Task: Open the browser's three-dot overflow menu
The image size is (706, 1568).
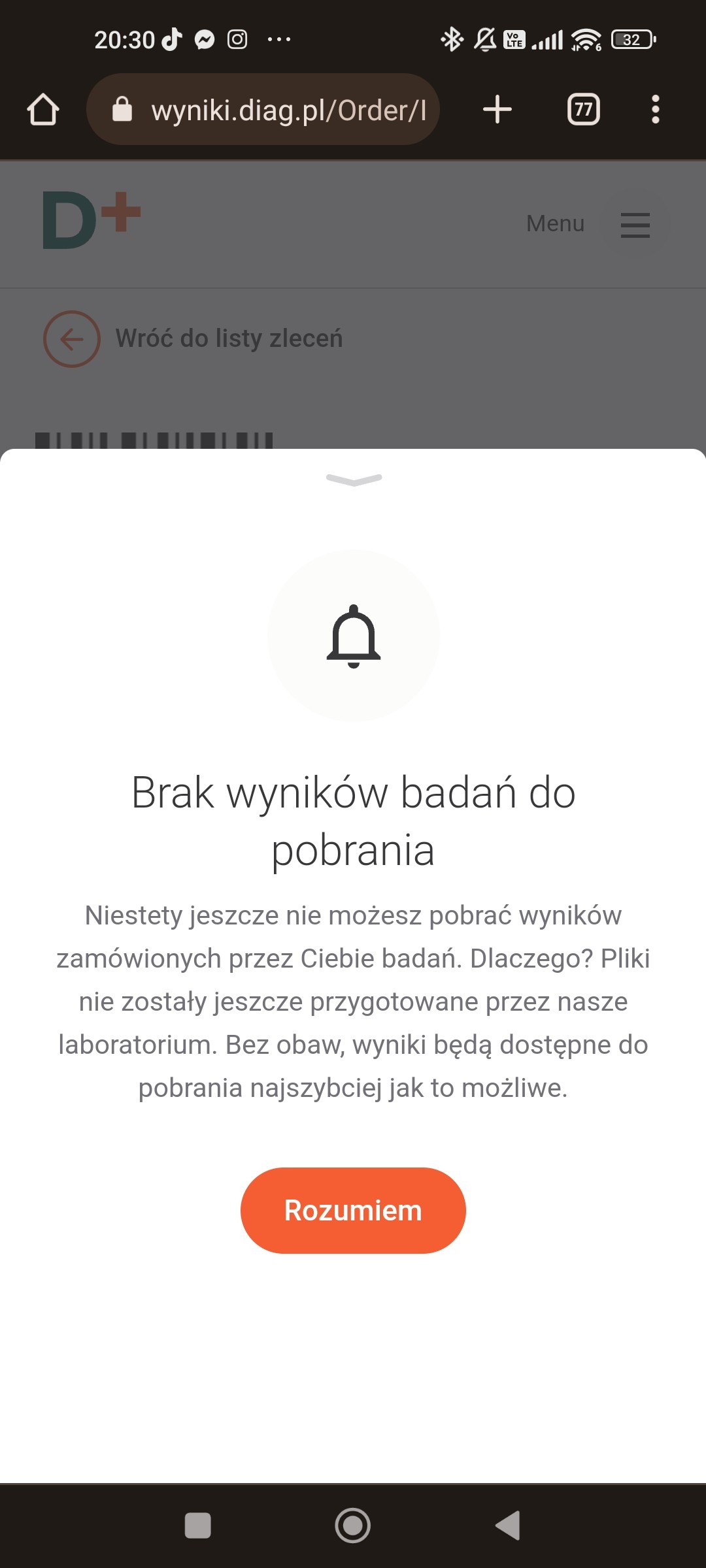Action: pos(655,109)
